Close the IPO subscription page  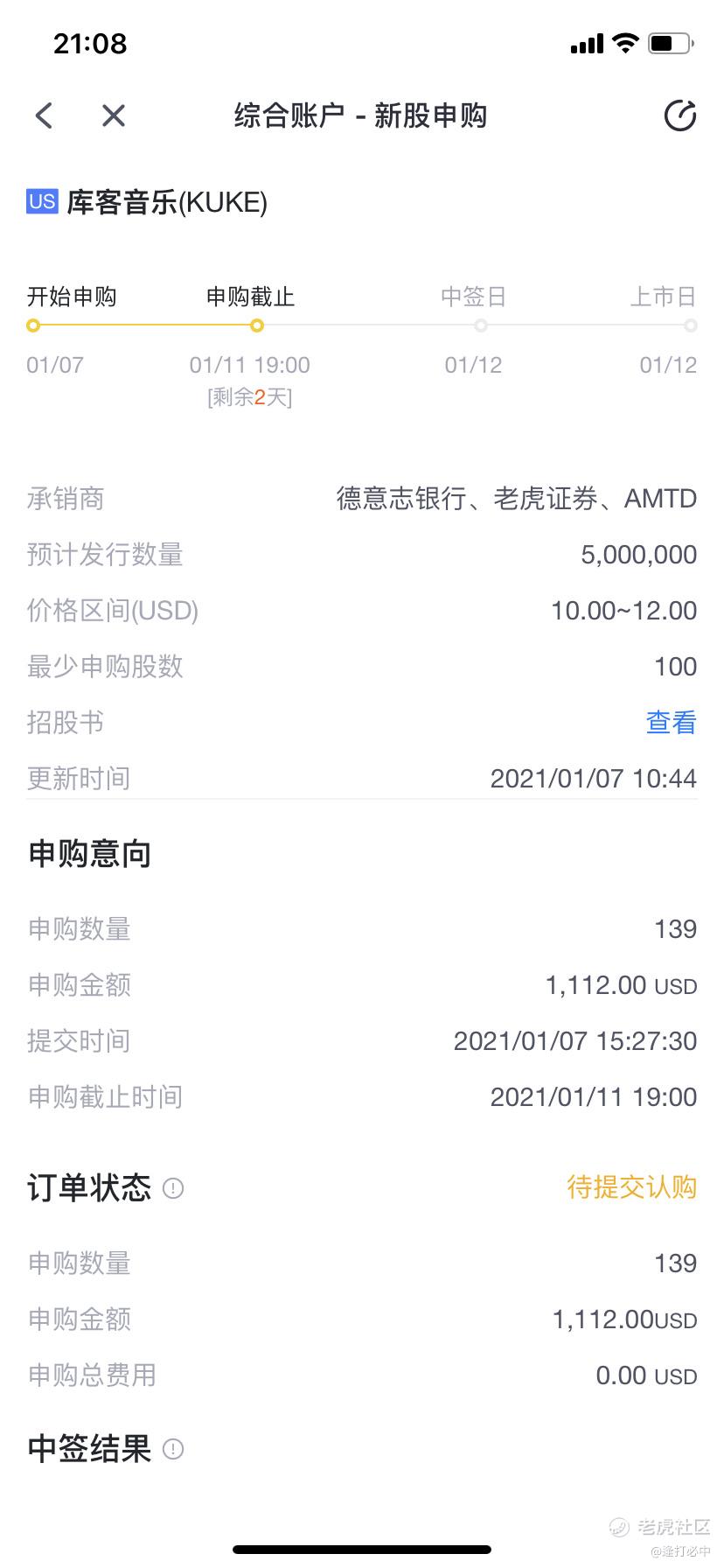pos(114,115)
